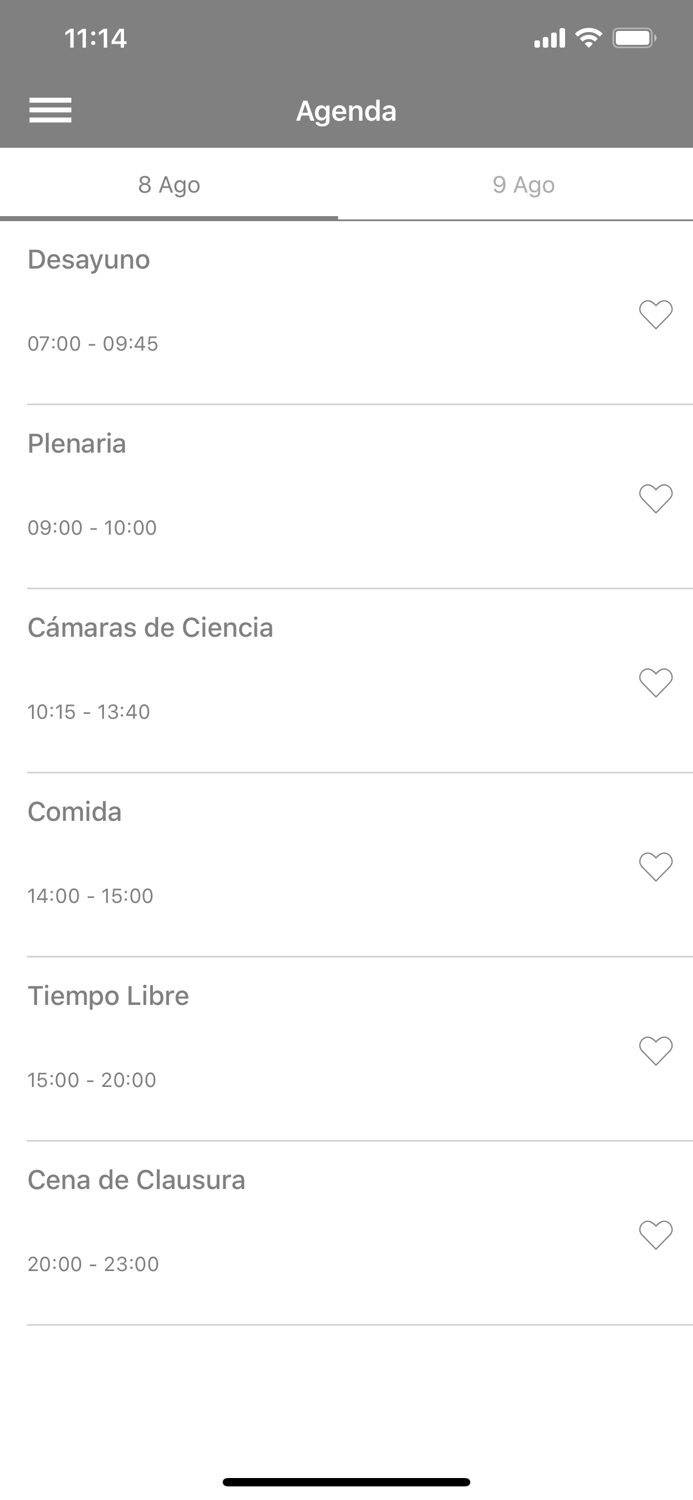Open the Plenaria session details
This screenshot has height=1500, width=693.
point(300,485)
